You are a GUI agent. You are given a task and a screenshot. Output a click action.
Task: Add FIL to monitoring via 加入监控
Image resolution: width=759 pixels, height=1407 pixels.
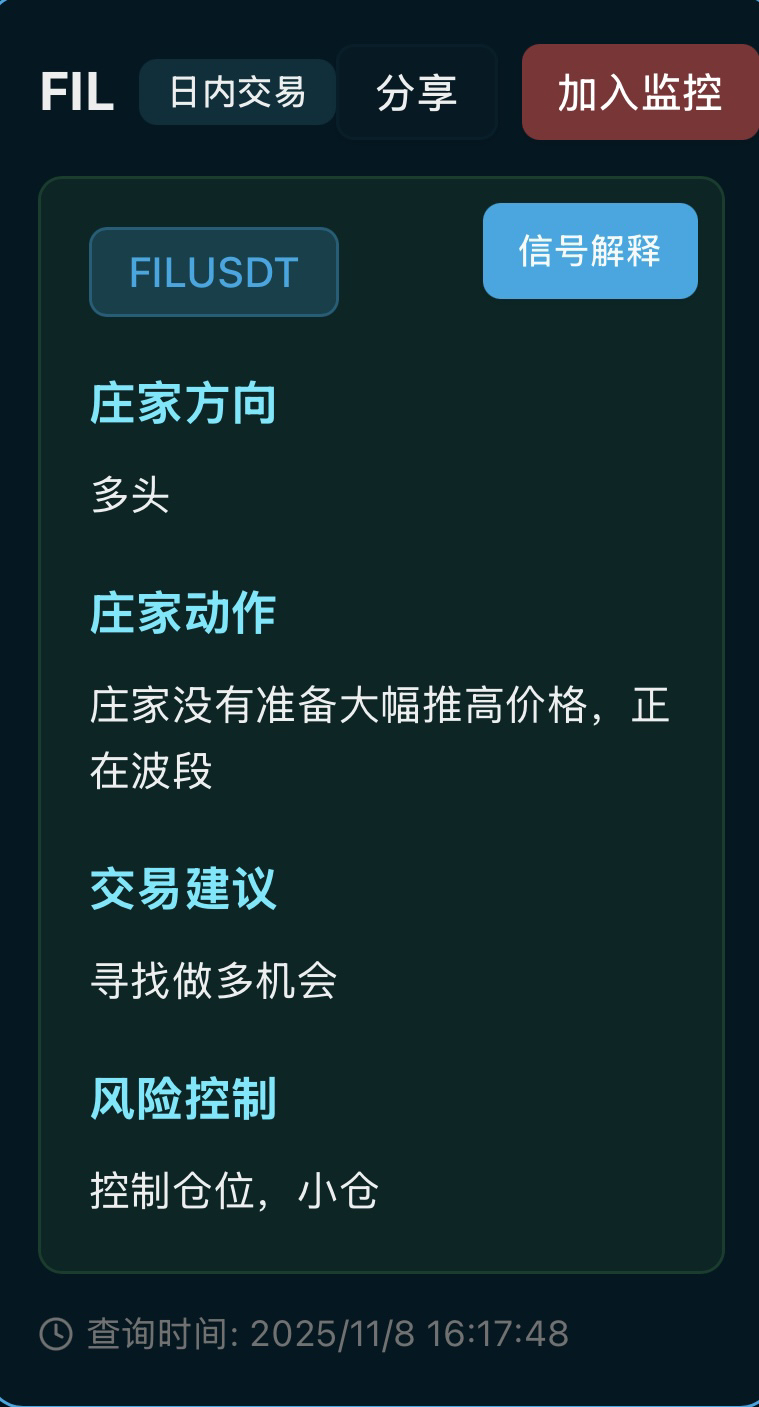point(640,92)
